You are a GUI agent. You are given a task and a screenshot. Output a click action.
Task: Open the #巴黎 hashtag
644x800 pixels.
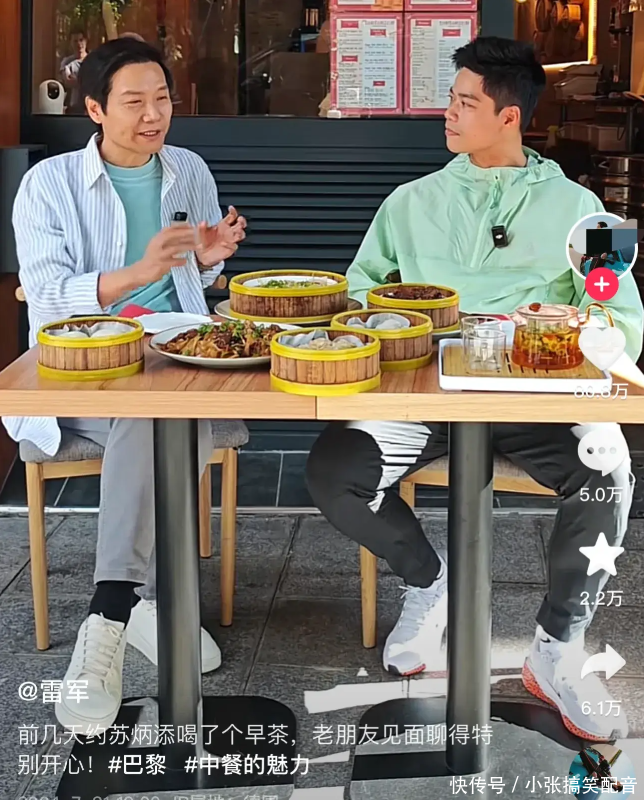(136, 765)
